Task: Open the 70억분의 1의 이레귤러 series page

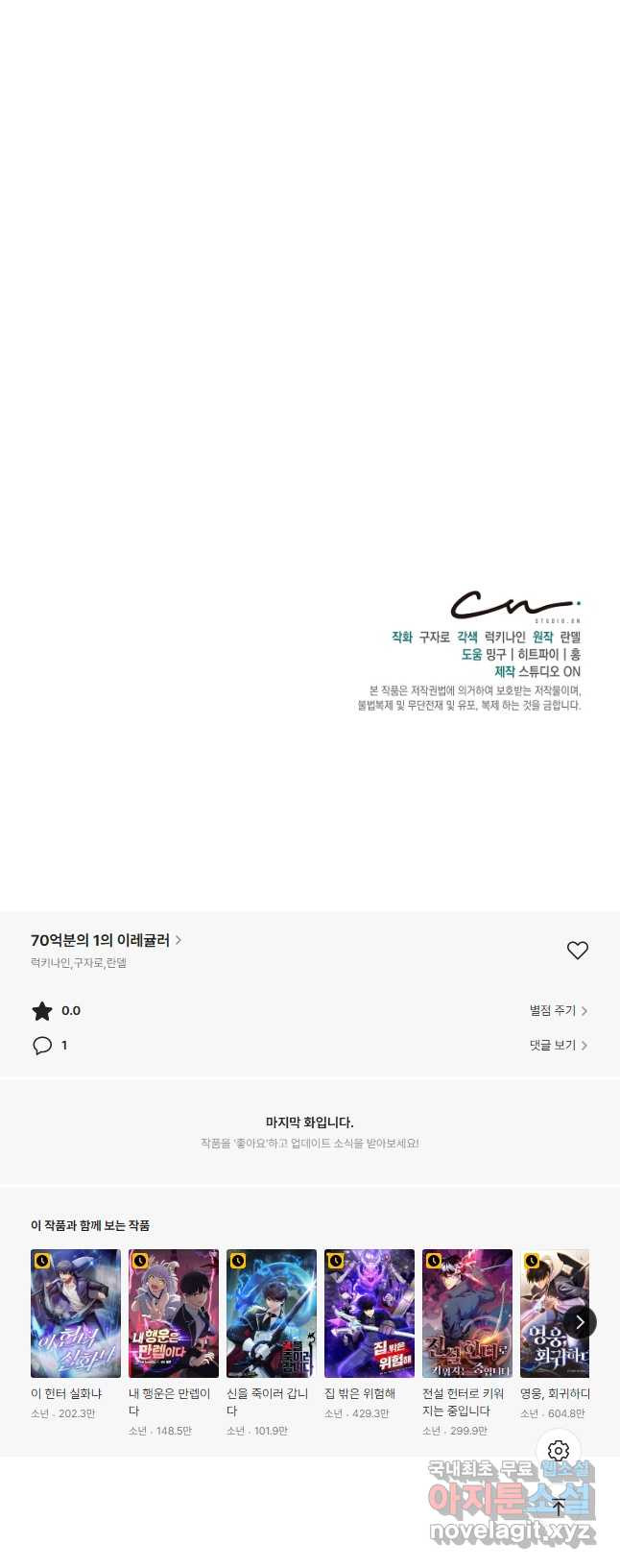Action: 106,940
